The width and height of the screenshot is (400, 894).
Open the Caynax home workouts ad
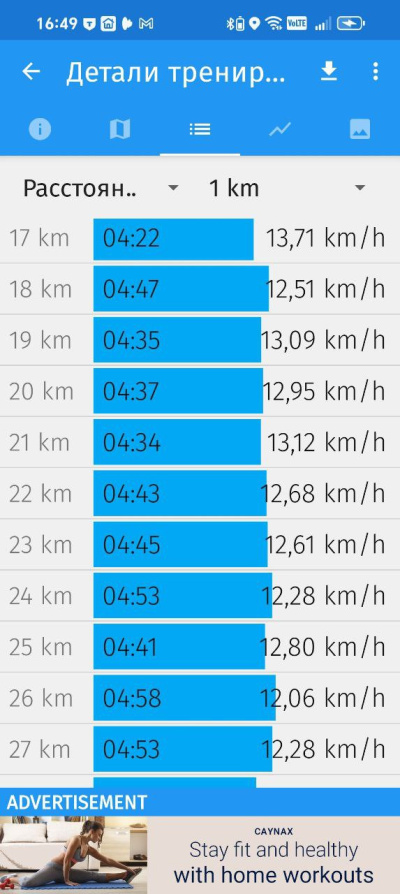(200, 855)
